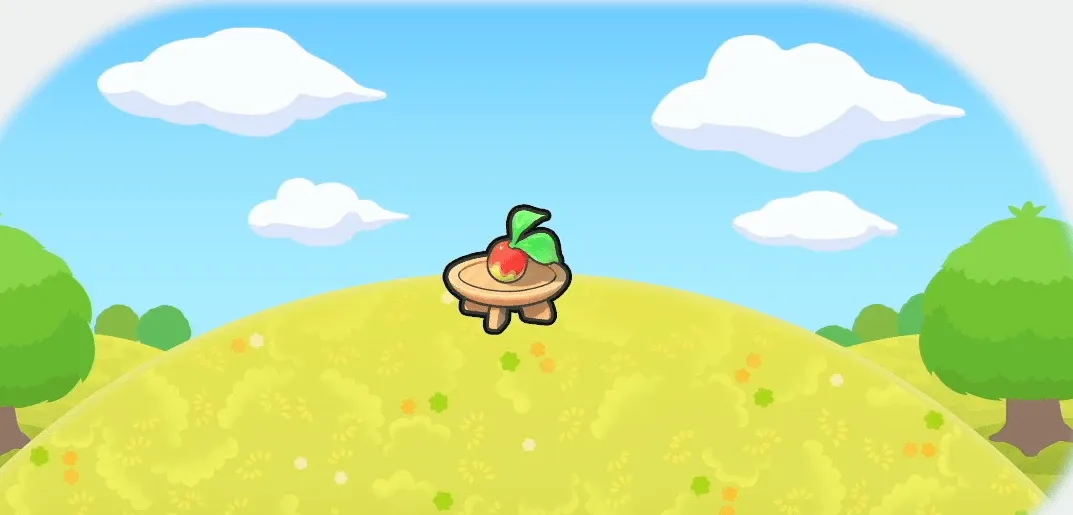This screenshot has height=515, width=1073.
Task: Tap the berry on the wooden table
Action: pos(507,259)
